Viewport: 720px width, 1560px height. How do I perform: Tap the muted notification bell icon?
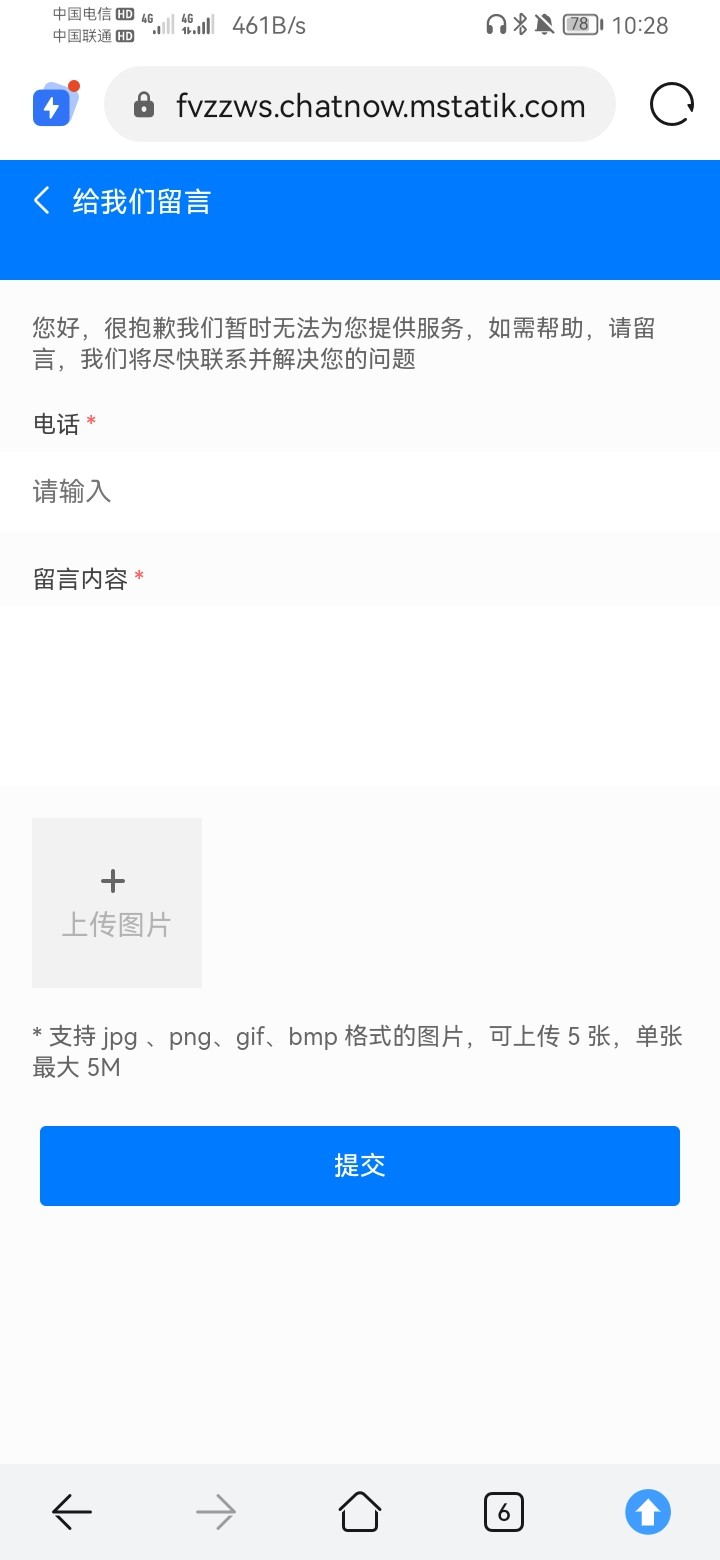pyautogui.click(x=545, y=24)
